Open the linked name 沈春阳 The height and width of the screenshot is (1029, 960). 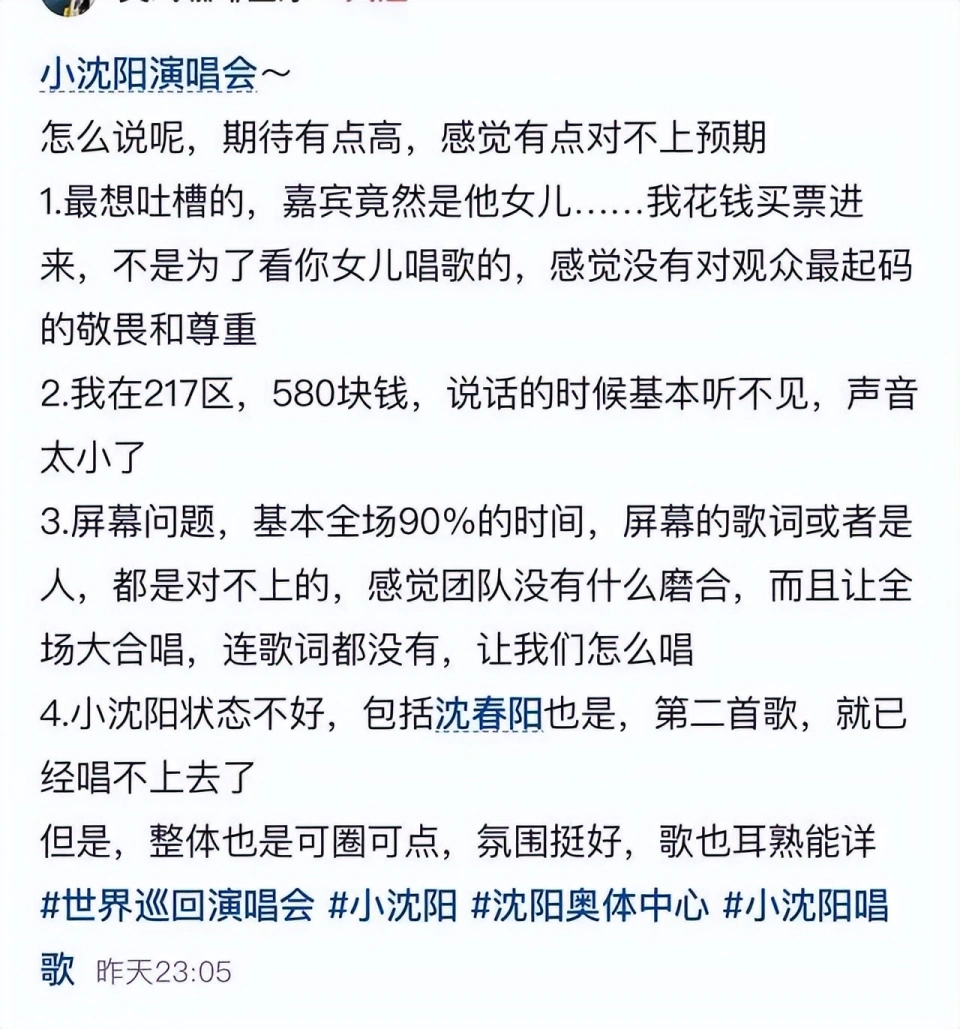(489, 715)
